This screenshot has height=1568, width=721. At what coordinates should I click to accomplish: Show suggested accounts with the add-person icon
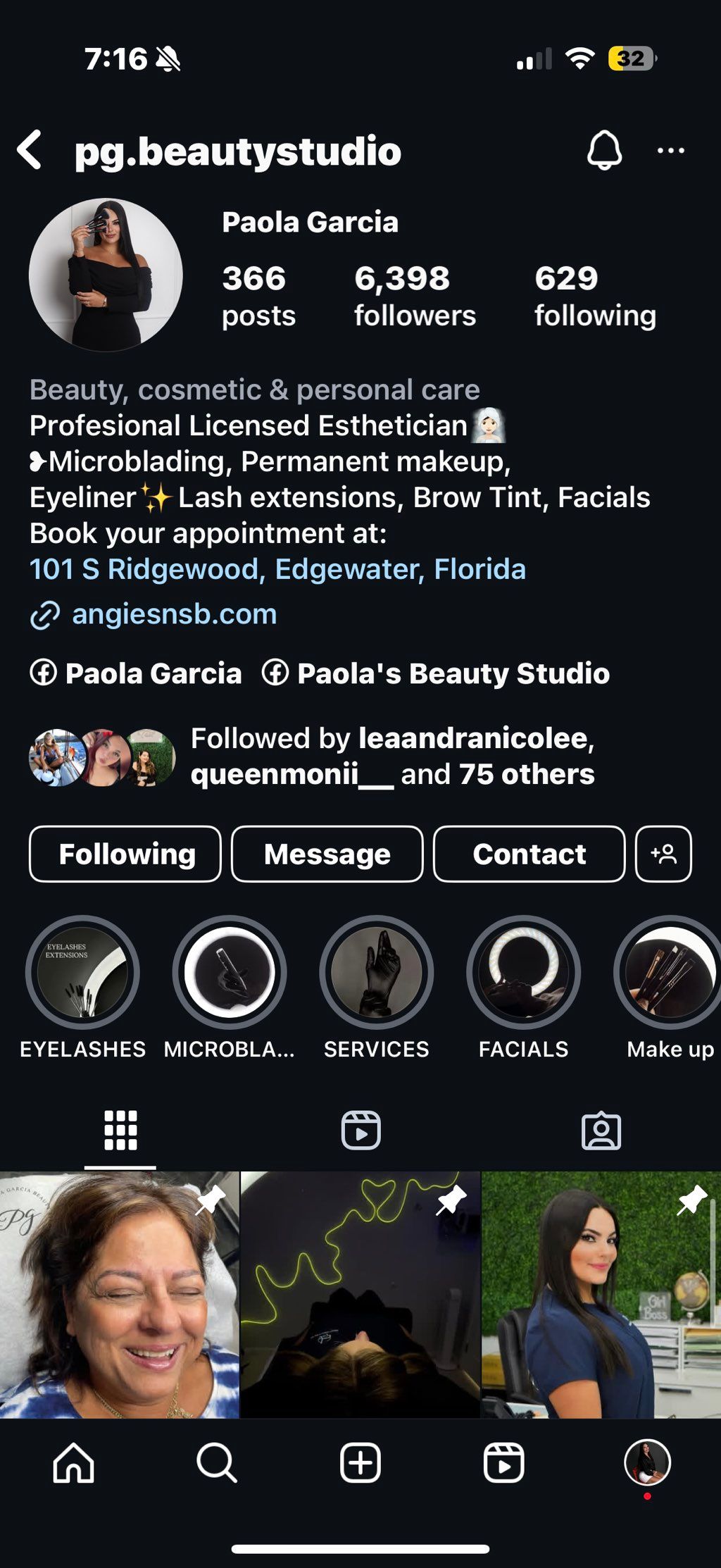click(663, 854)
